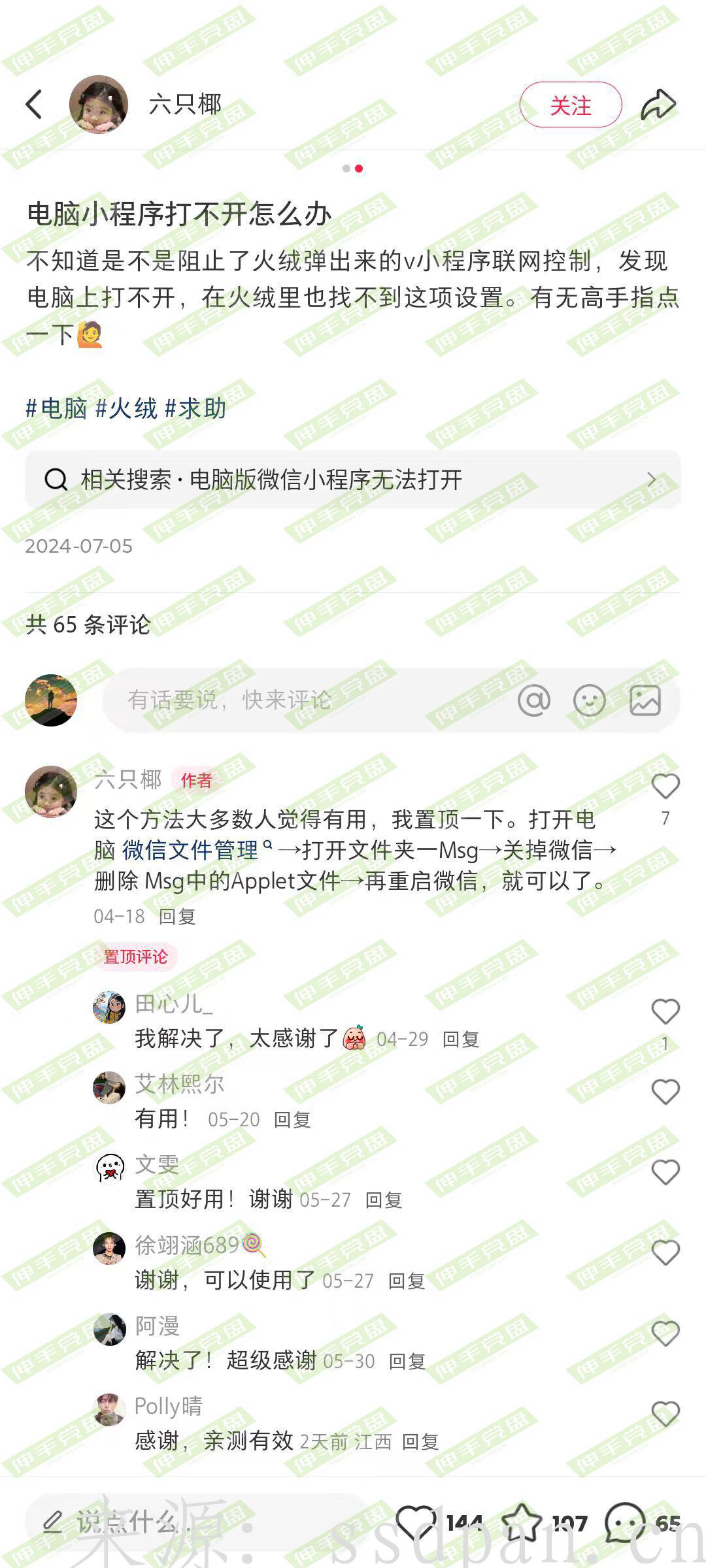Like the post with the bottom heart
The height and width of the screenshot is (1568, 706).
[416, 1524]
